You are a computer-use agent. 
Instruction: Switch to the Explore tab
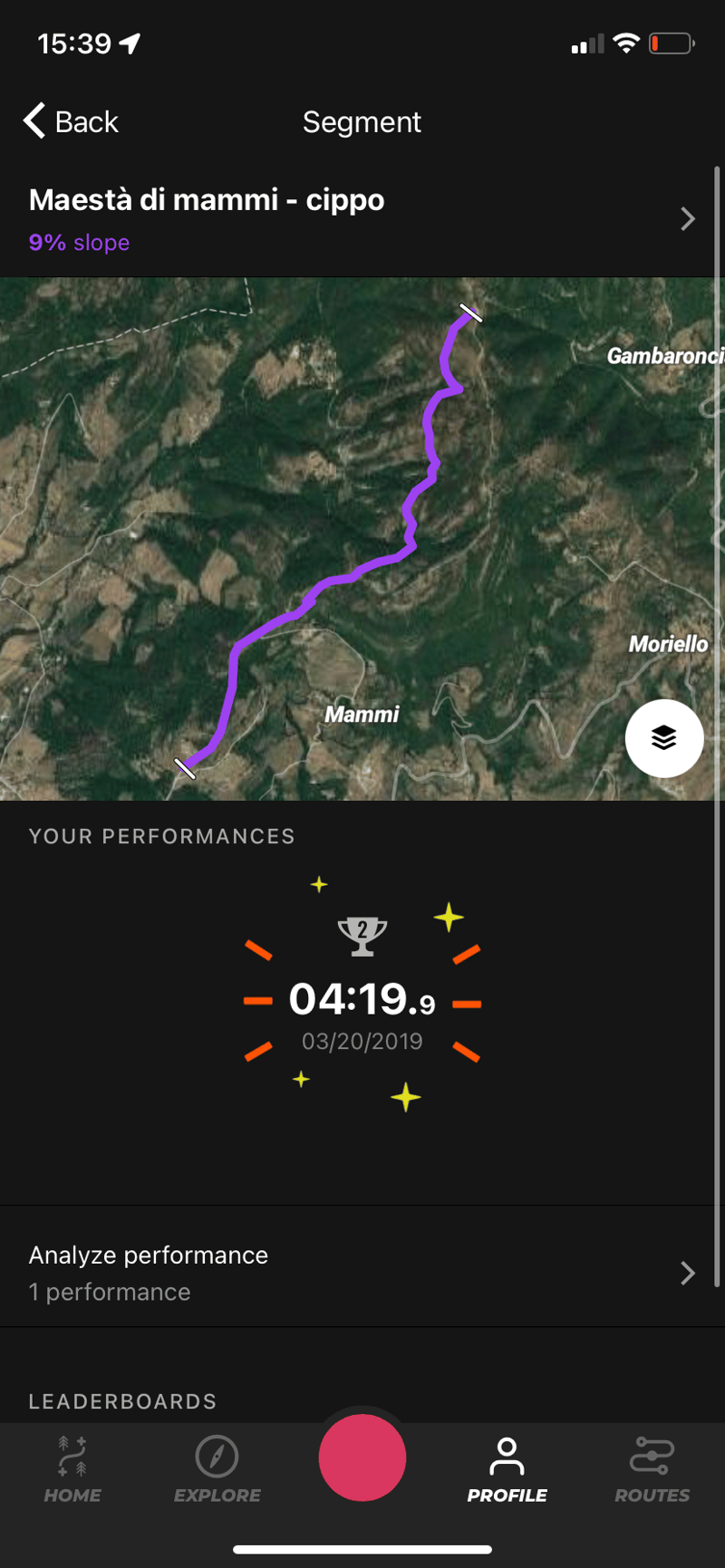pos(217,1469)
